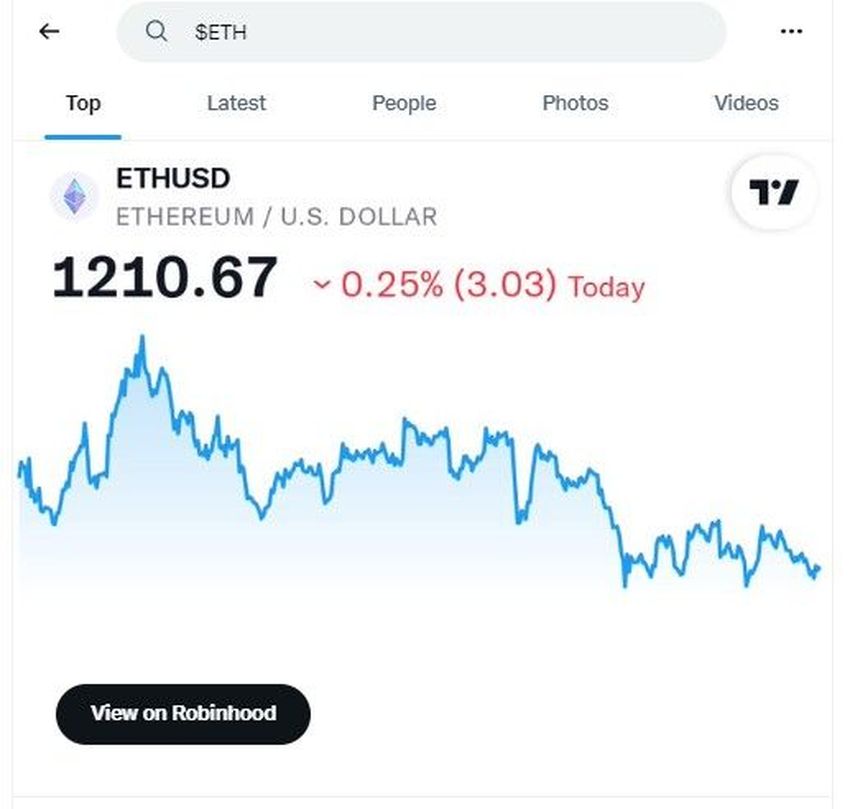Image resolution: width=850 pixels, height=809 pixels.
Task: Switch to the Latest tab
Action: [236, 103]
